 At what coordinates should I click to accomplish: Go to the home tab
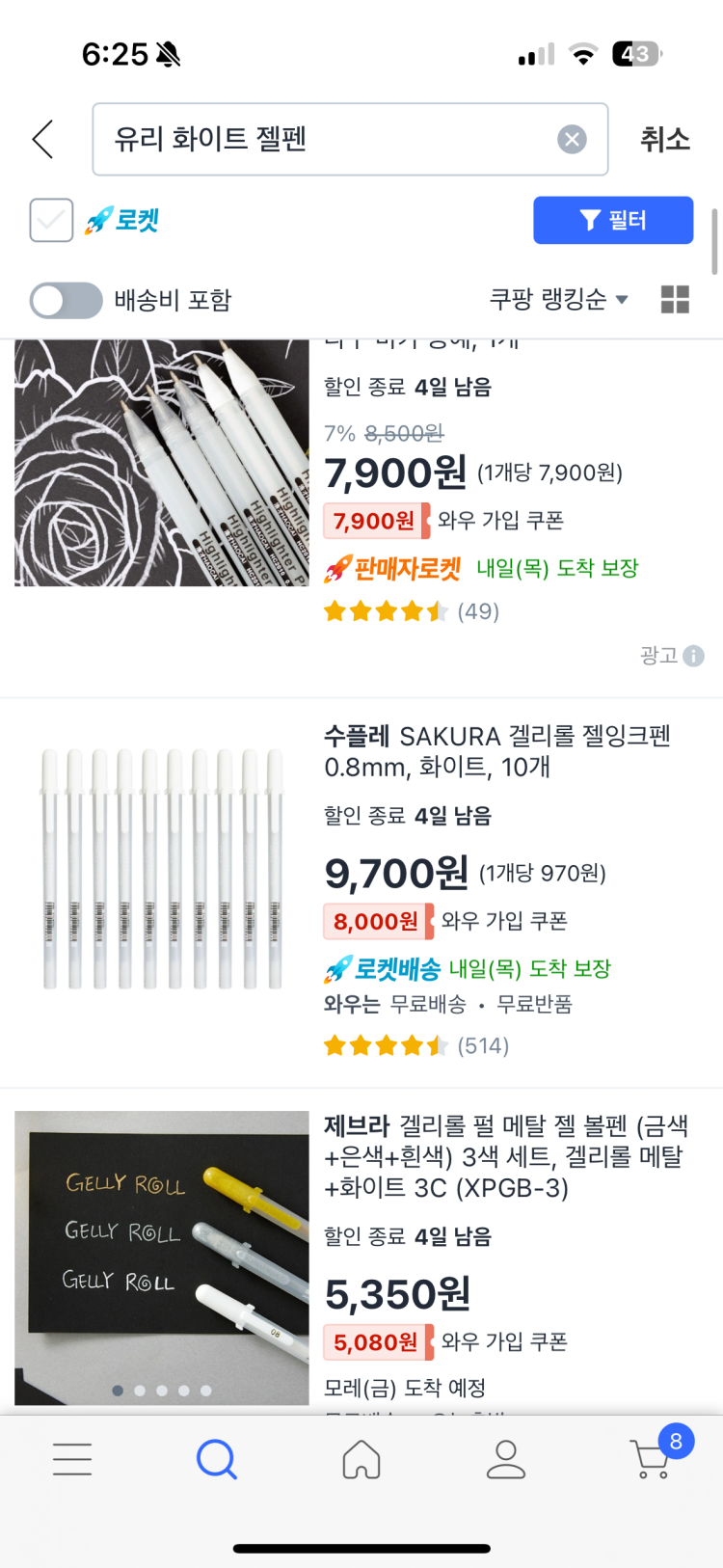361,1459
